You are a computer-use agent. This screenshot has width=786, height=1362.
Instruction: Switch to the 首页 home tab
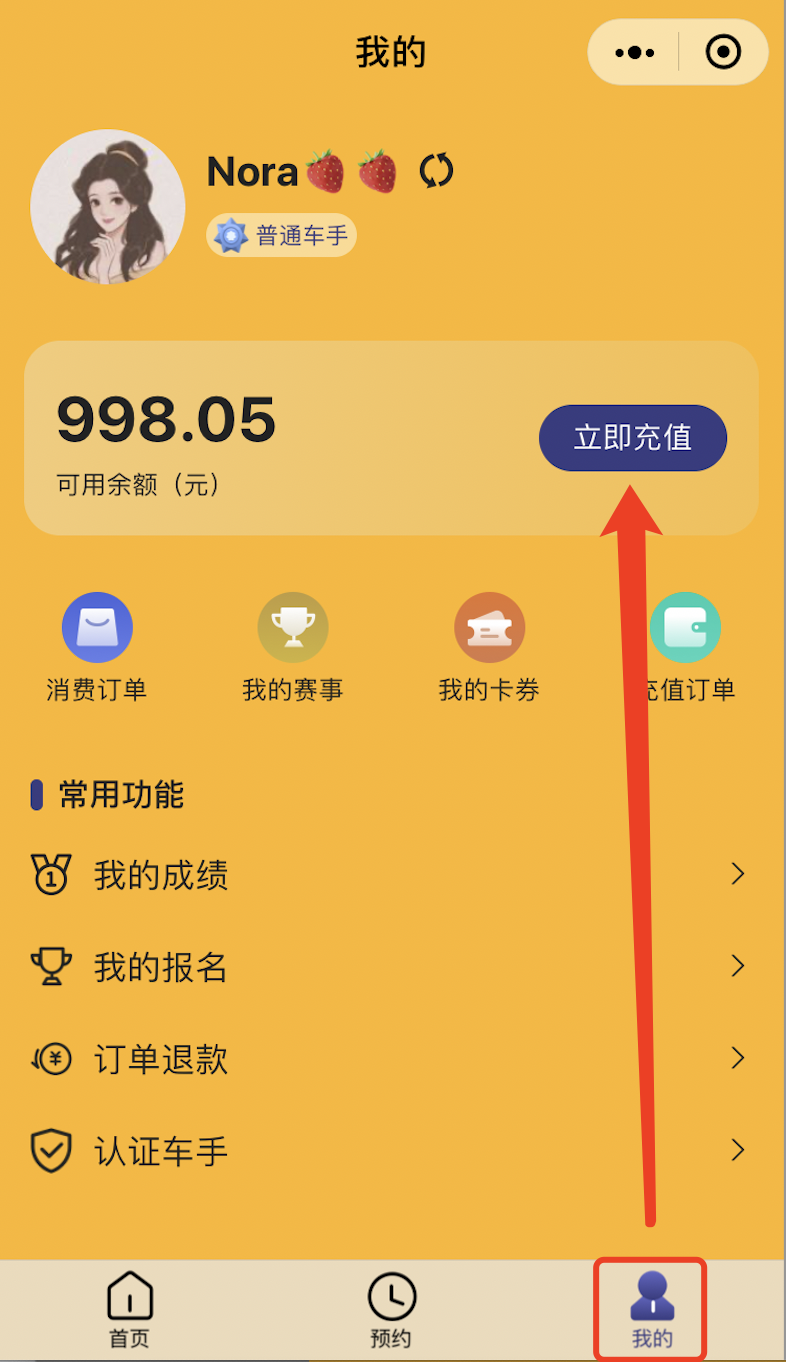click(130, 1310)
